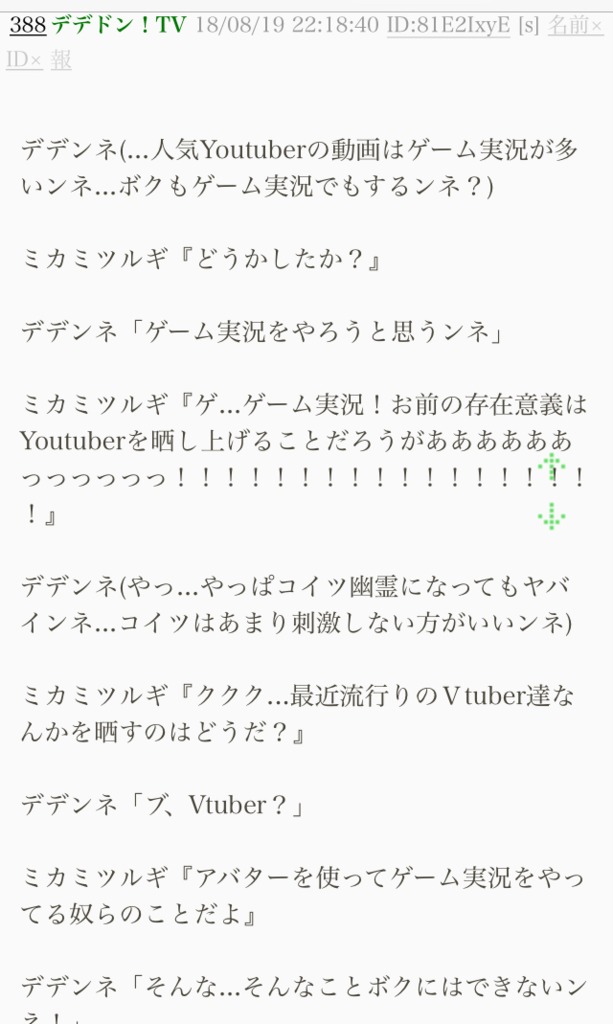Image resolution: width=613 pixels, height=1024 pixels.
Task: Tap the green down arrow
Action: pyautogui.click(x=552, y=516)
